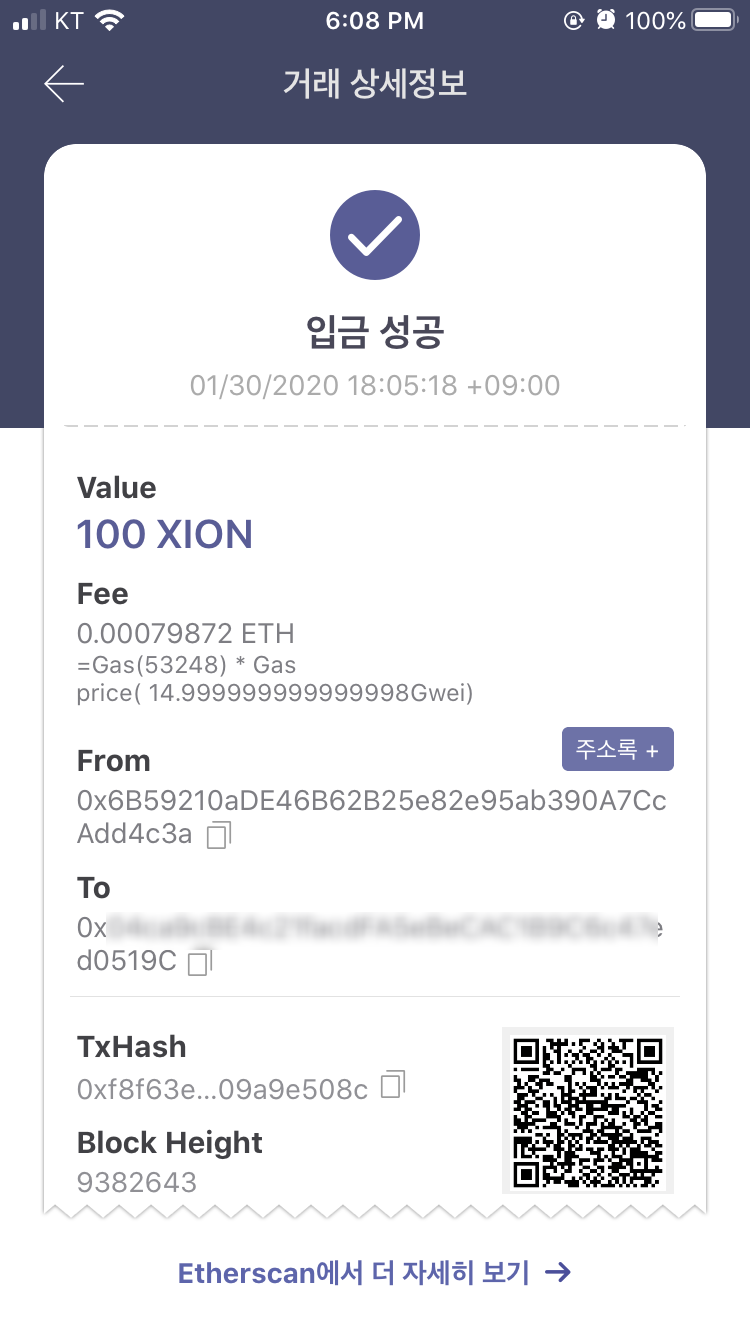This screenshot has height=1334, width=750.
Task: Tap the blurred To address
Action: click(x=370, y=927)
